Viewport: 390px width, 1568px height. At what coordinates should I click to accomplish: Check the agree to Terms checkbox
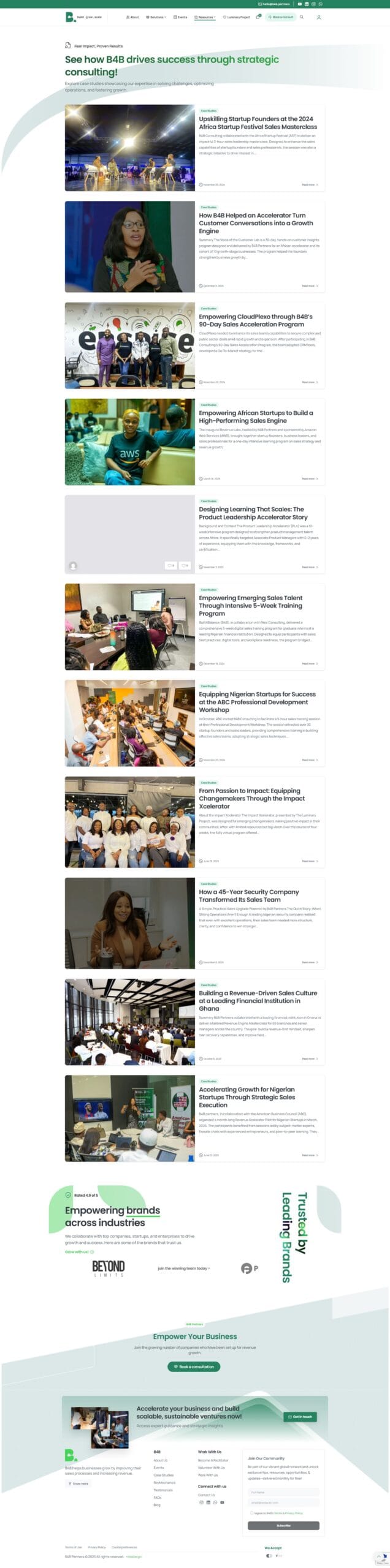tap(252, 1513)
